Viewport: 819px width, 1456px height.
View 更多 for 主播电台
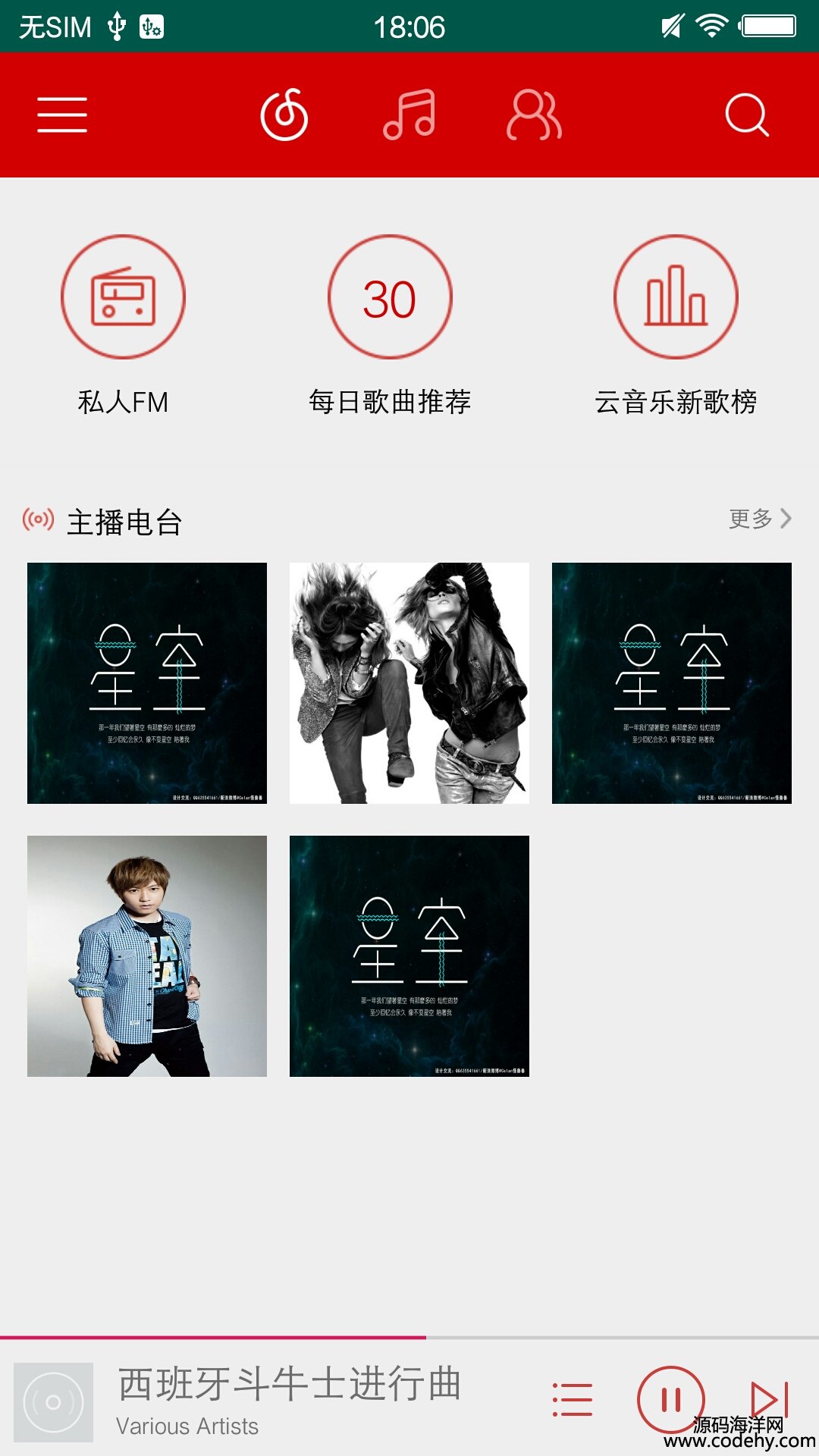point(760,519)
